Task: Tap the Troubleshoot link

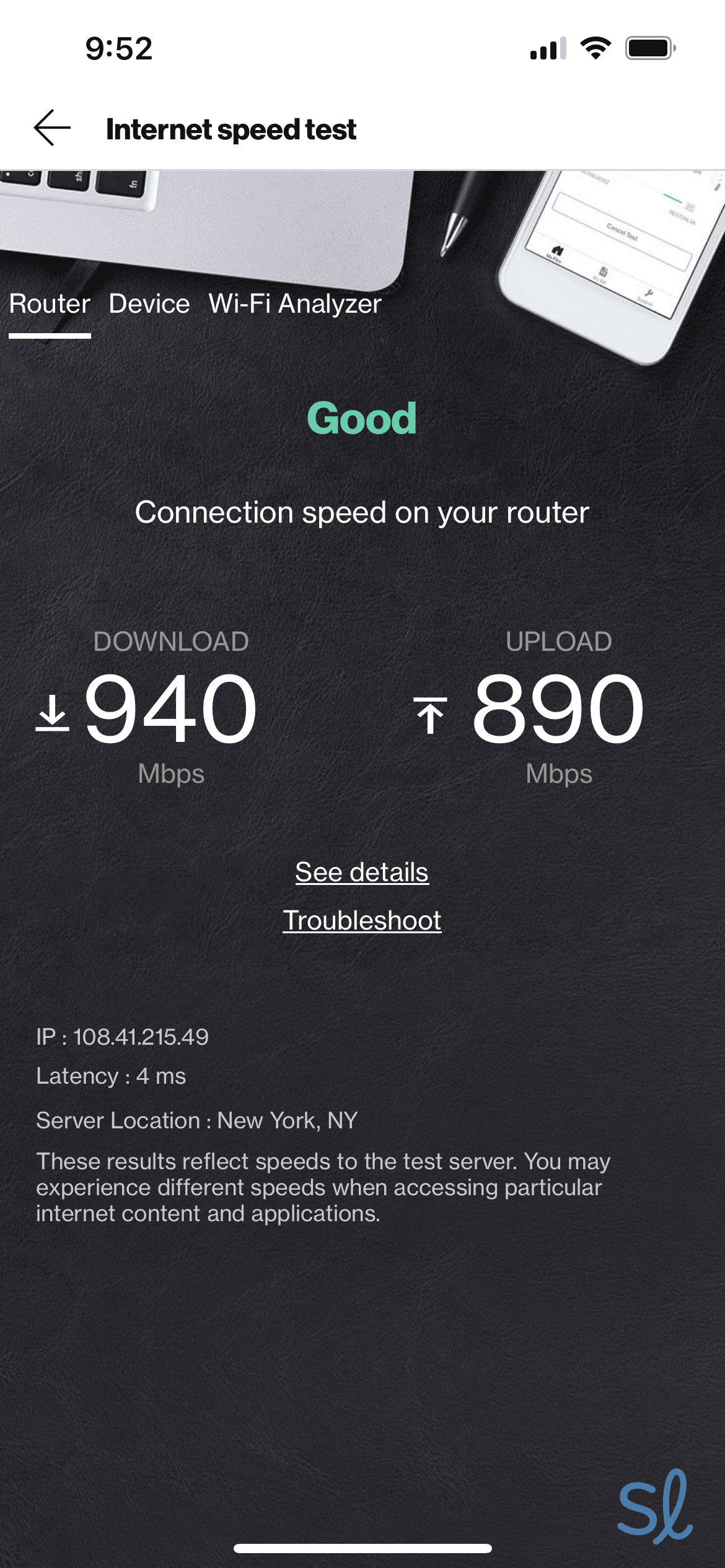Action: coord(362,920)
